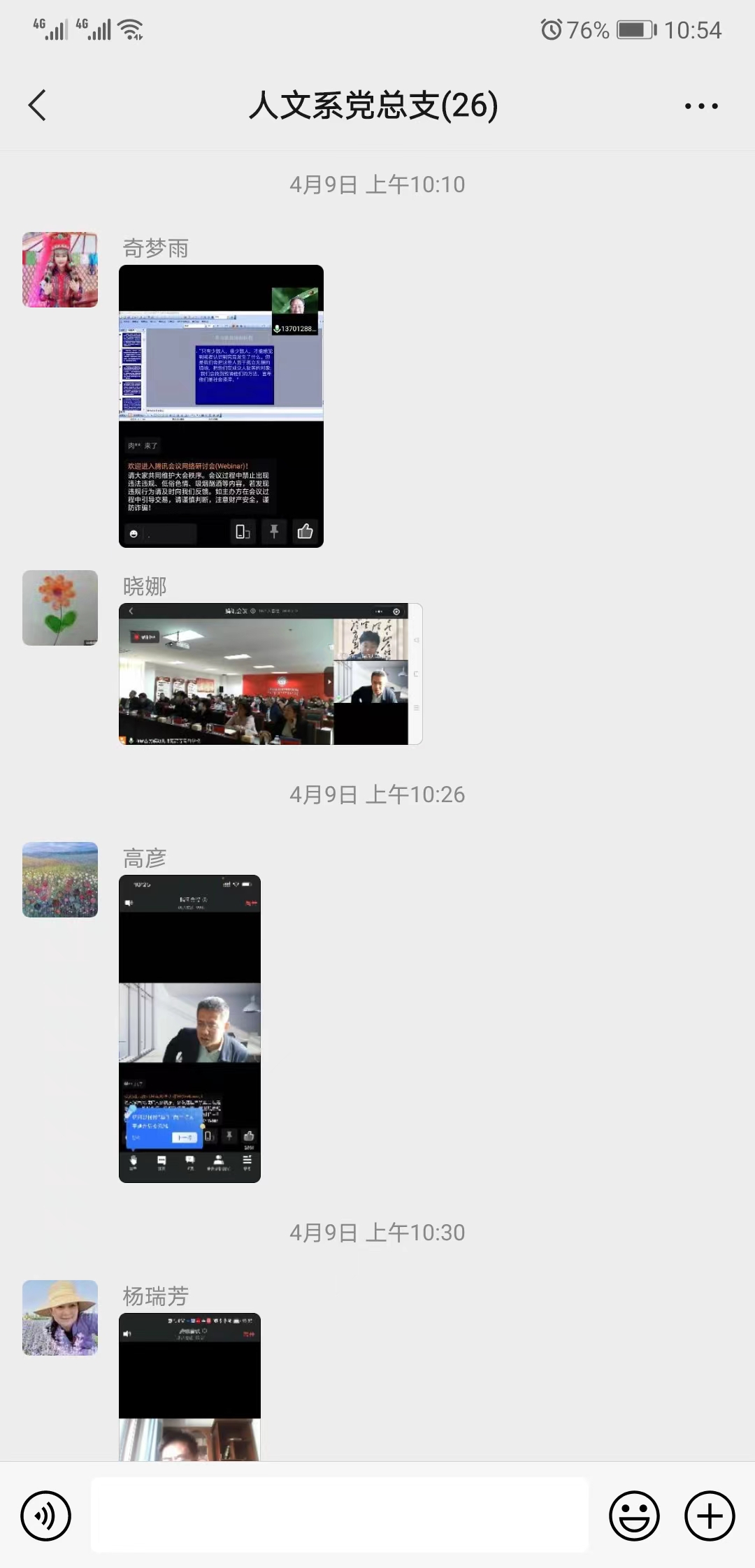This screenshot has width=755, height=1568.
Task: Tap the message text field
Action: [340, 1515]
